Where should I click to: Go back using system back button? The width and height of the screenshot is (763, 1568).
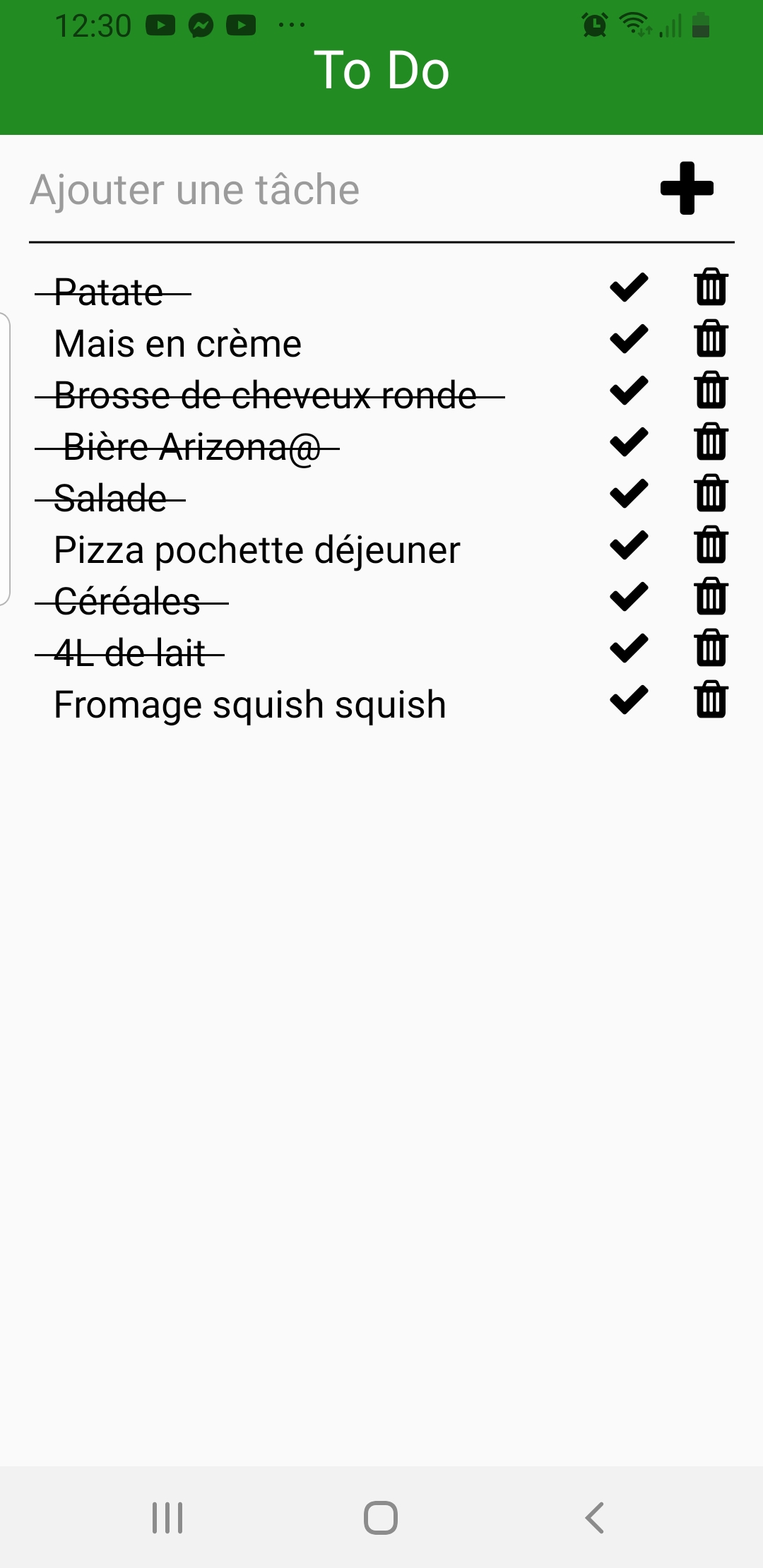[595, 1517]
